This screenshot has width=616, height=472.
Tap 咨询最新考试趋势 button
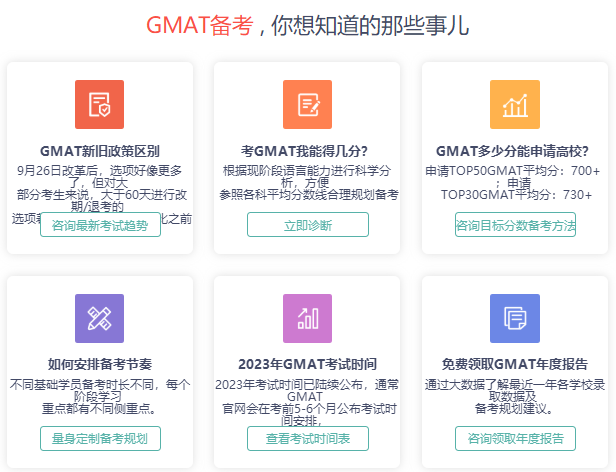pos(100,225)
